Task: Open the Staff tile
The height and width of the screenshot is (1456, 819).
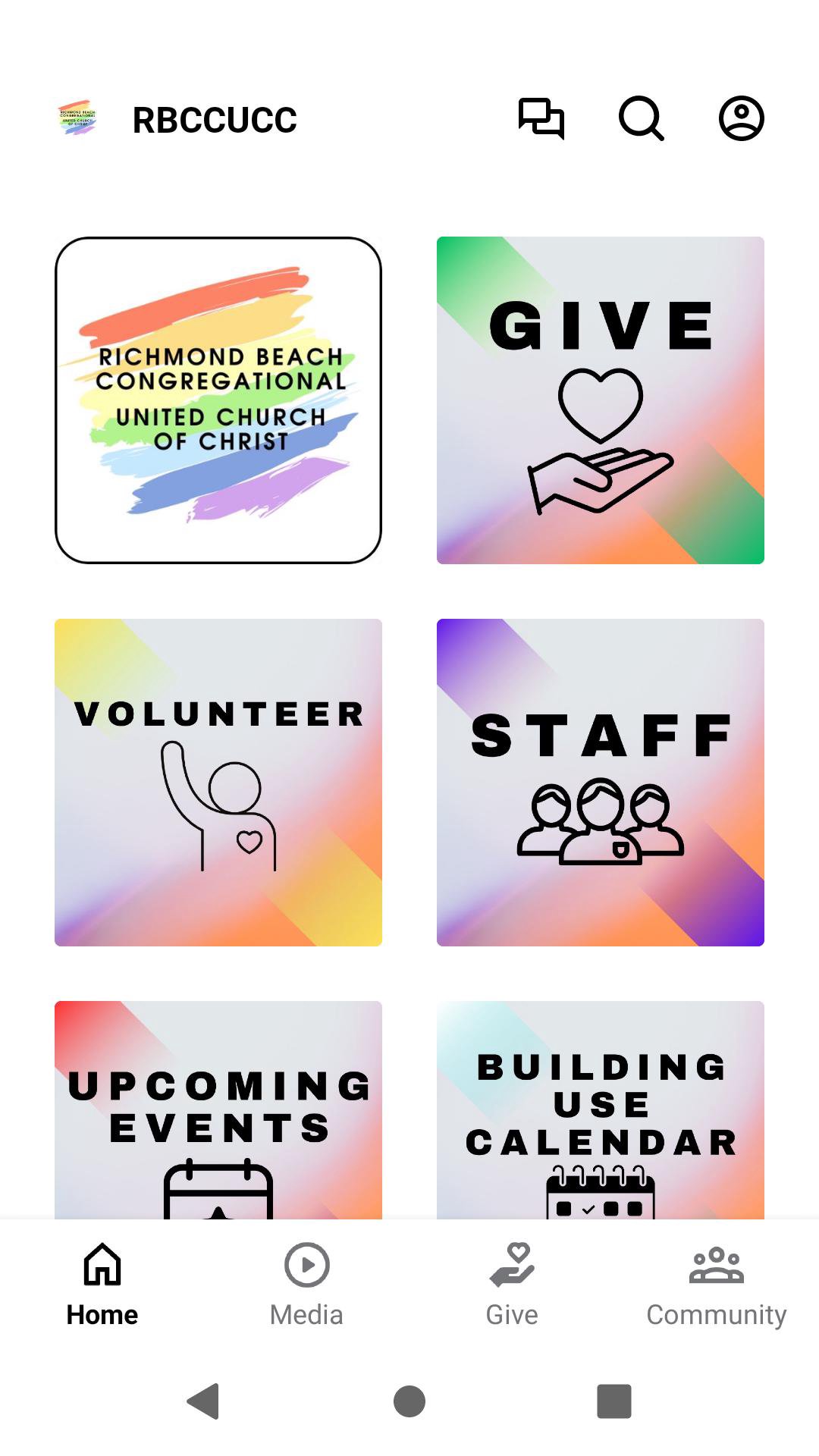Action: [x=600, y=782]
